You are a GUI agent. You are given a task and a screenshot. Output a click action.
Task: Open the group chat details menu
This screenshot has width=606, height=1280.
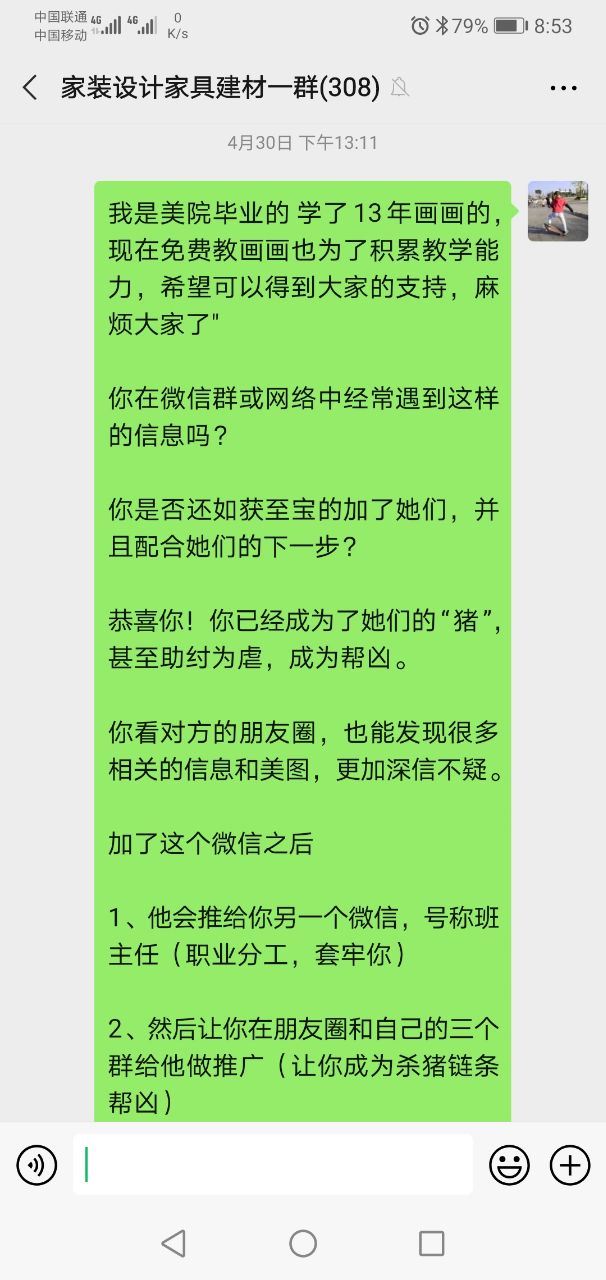564,88
